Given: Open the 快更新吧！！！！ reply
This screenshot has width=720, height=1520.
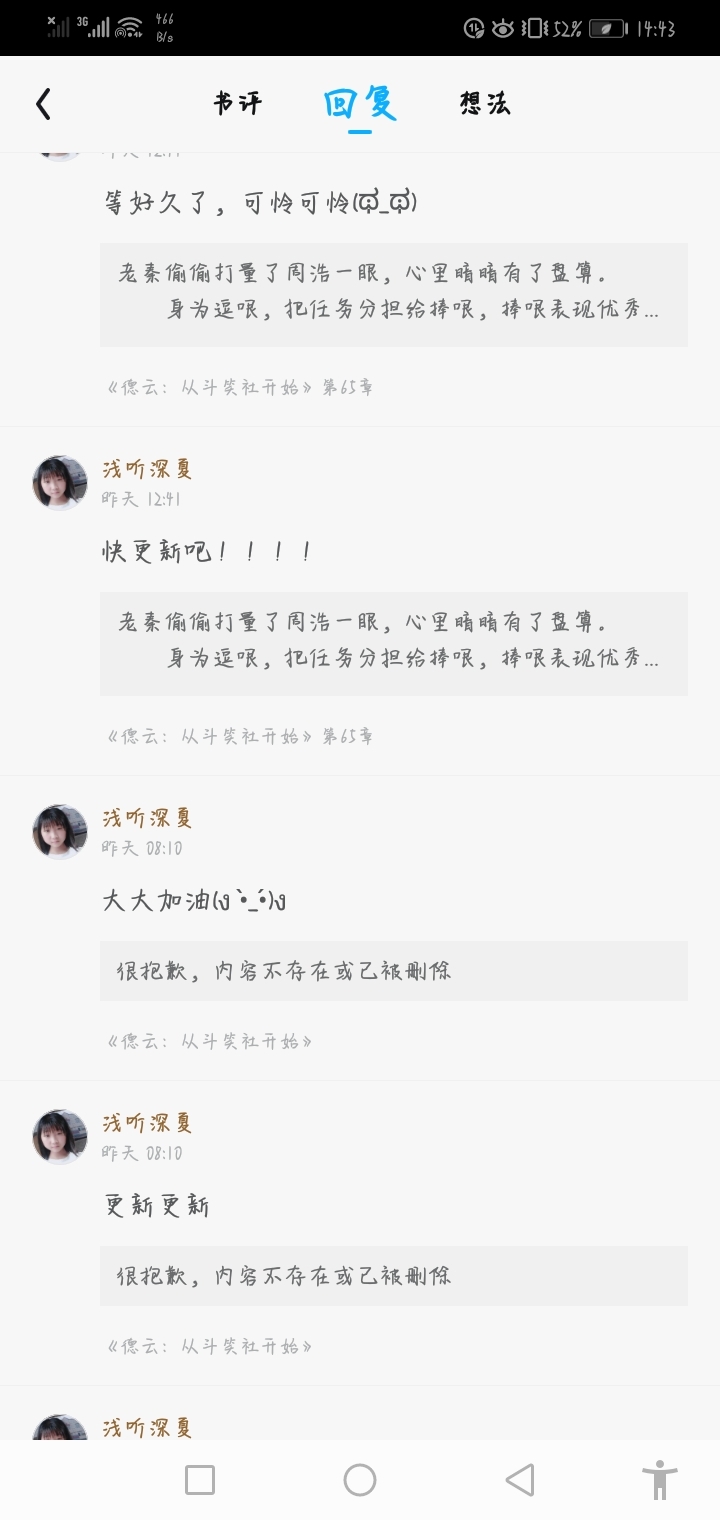Looking at the screenshot, I should [206, 551].
